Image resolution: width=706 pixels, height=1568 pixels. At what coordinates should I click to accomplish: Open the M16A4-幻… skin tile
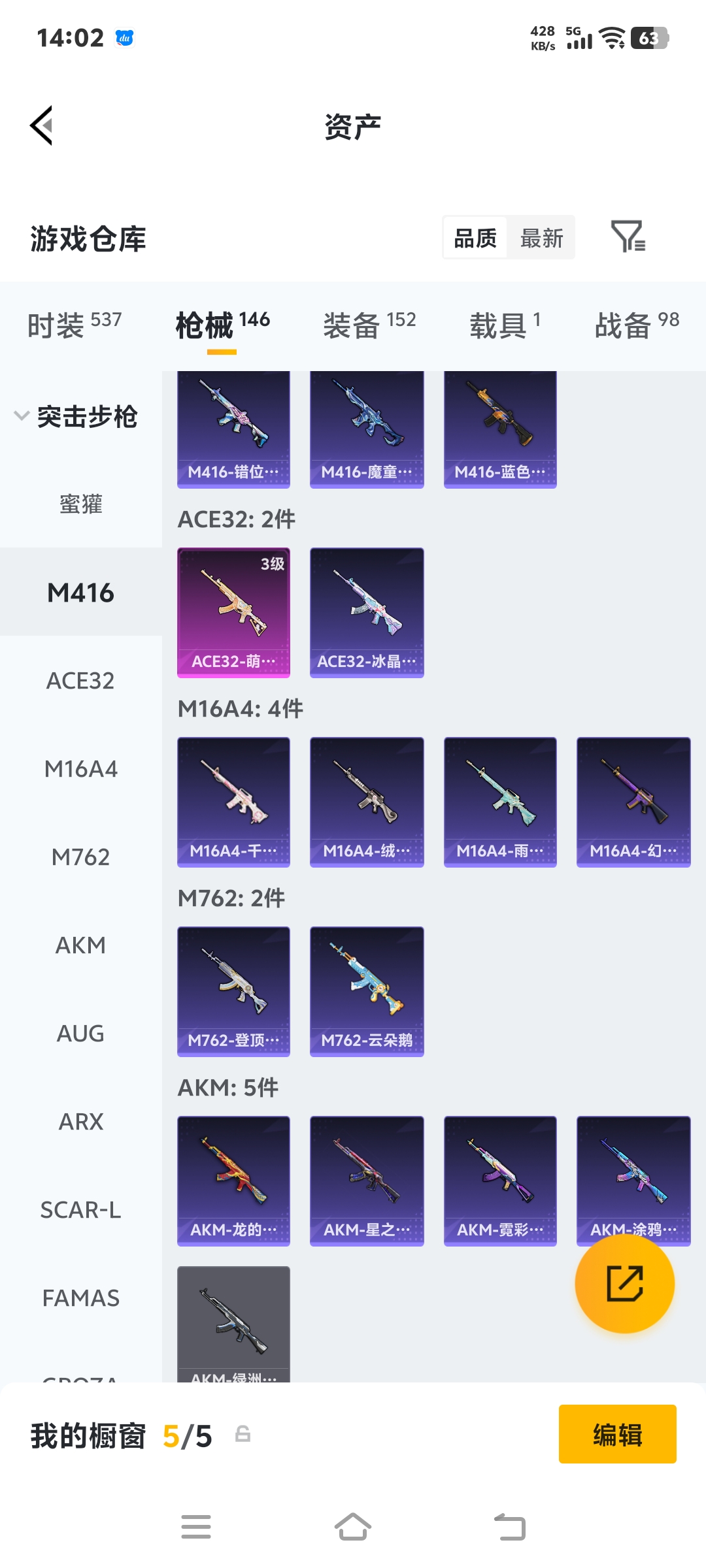633,802
